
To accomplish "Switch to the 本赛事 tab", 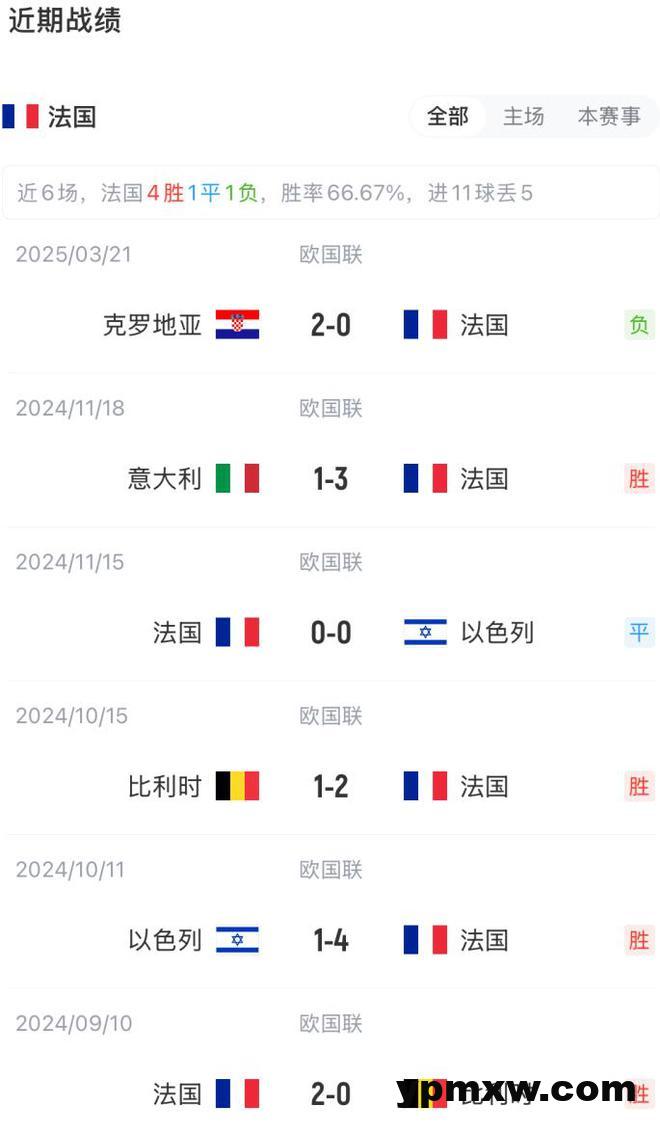I will click(609, 117).
